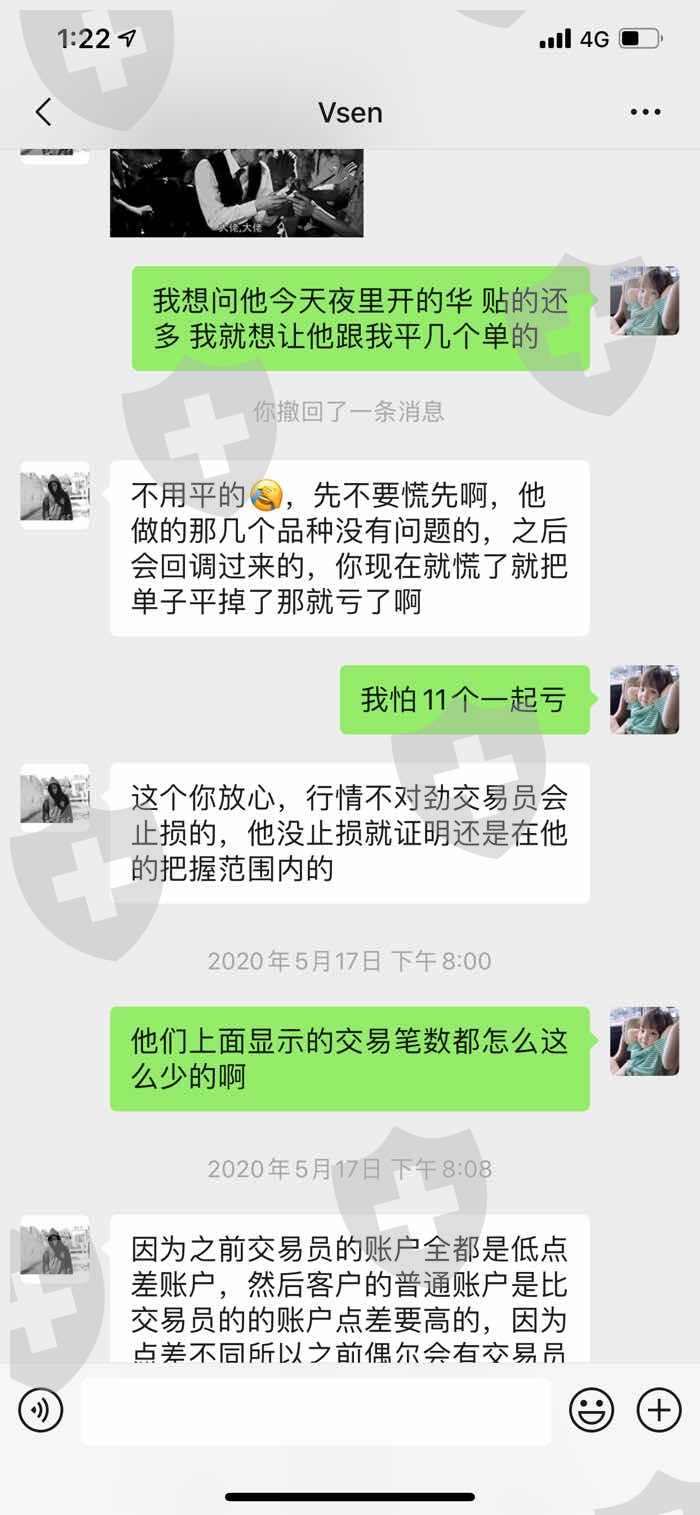Open the three-dot chat options menu
Screen dimensions: 700x1515
coord(646,112)
